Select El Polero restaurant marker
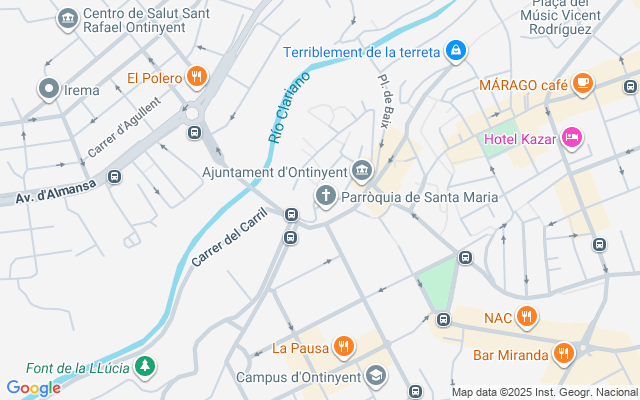Viewport: 640px width, 400px height. tap(197, 77)
